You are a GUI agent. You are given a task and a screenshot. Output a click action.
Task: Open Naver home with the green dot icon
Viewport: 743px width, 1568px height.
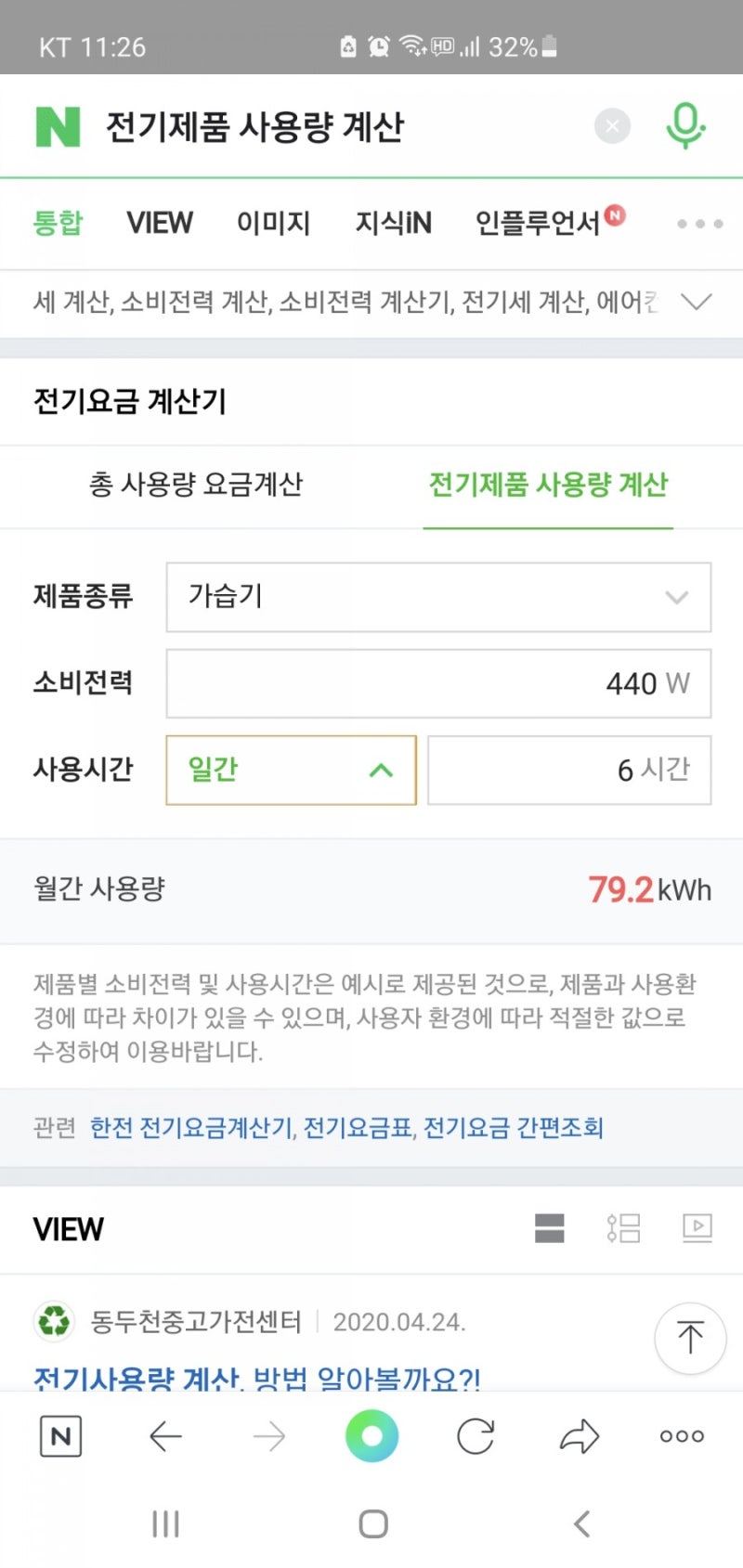(x=371, y=1435)
